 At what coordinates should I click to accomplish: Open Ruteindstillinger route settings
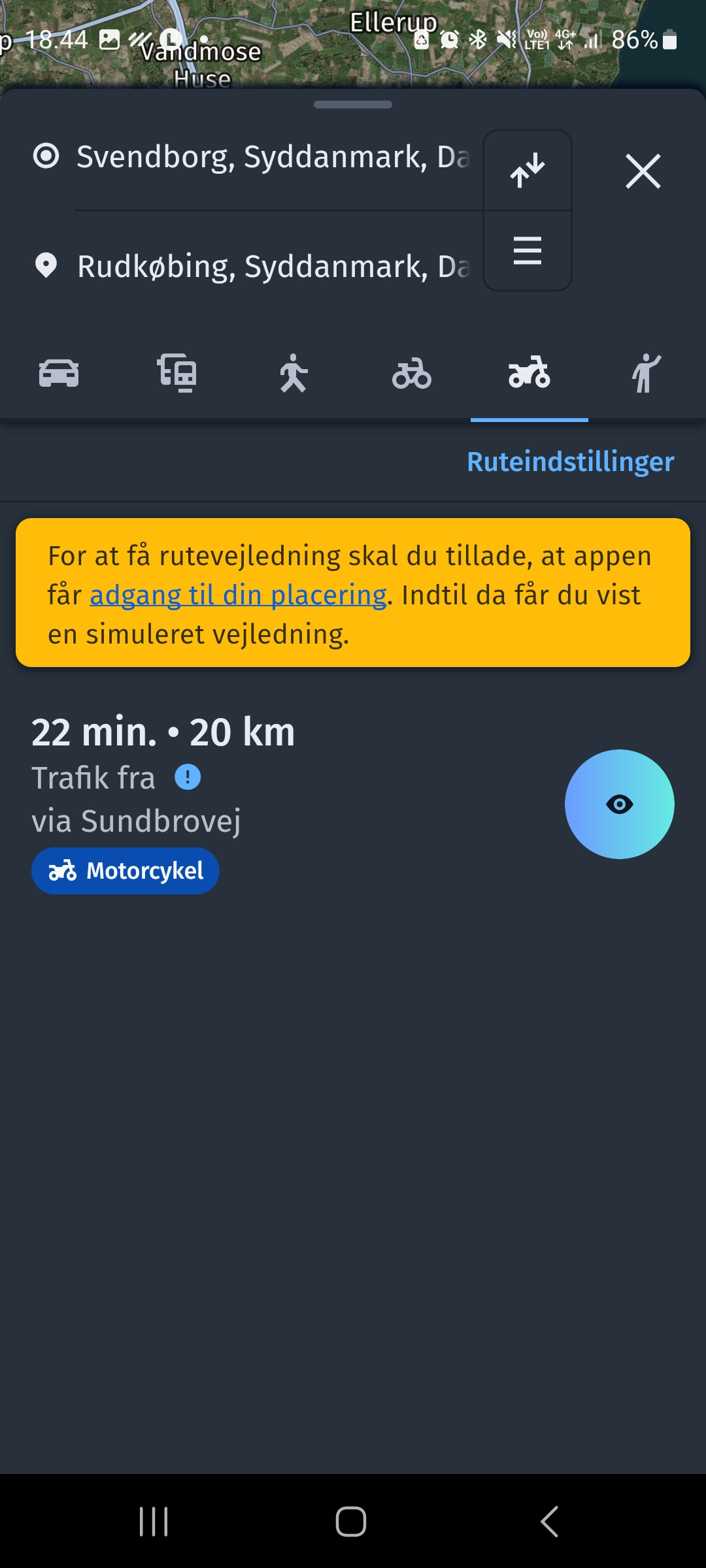[570, 462]
